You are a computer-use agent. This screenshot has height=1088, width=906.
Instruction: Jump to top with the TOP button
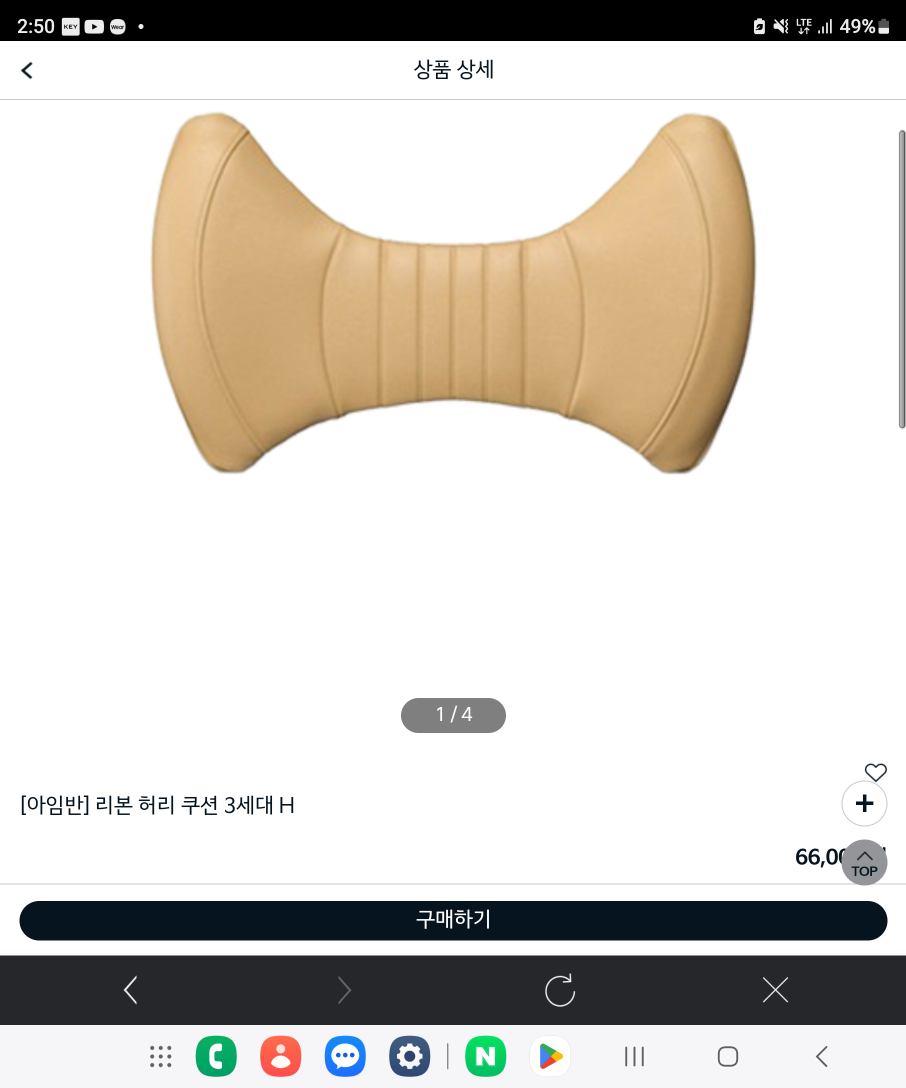[x=864, y=862]
